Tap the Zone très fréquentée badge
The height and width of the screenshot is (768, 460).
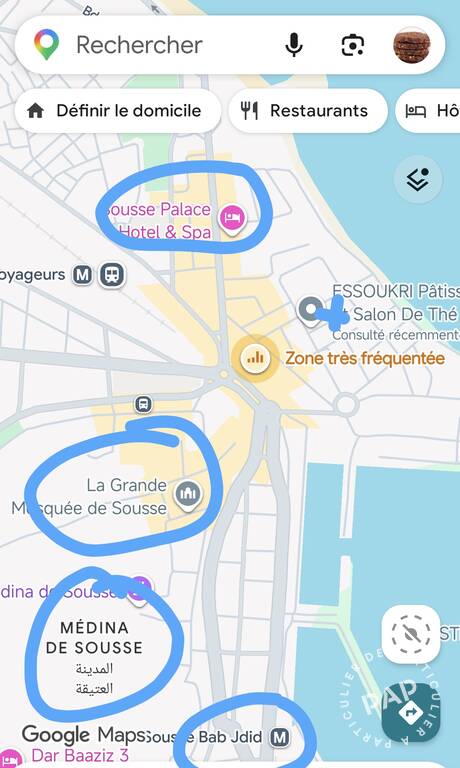coord(255,358)
